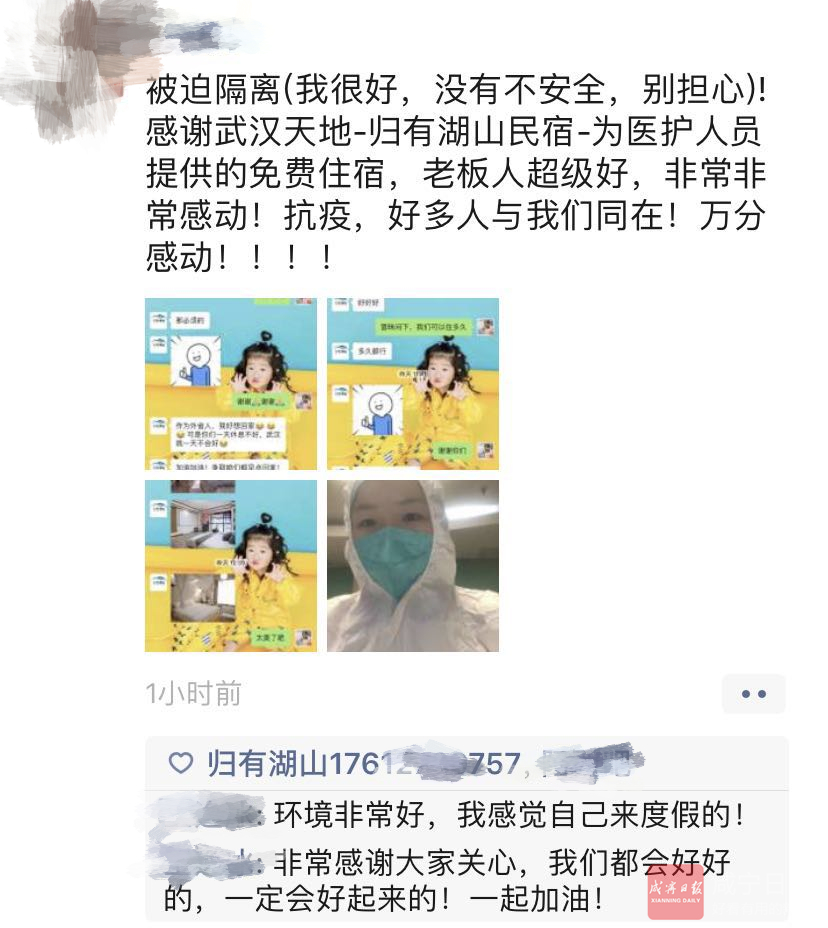Open the like and comment options button
This screenshot has height=928, width=828.
point(753,694)
